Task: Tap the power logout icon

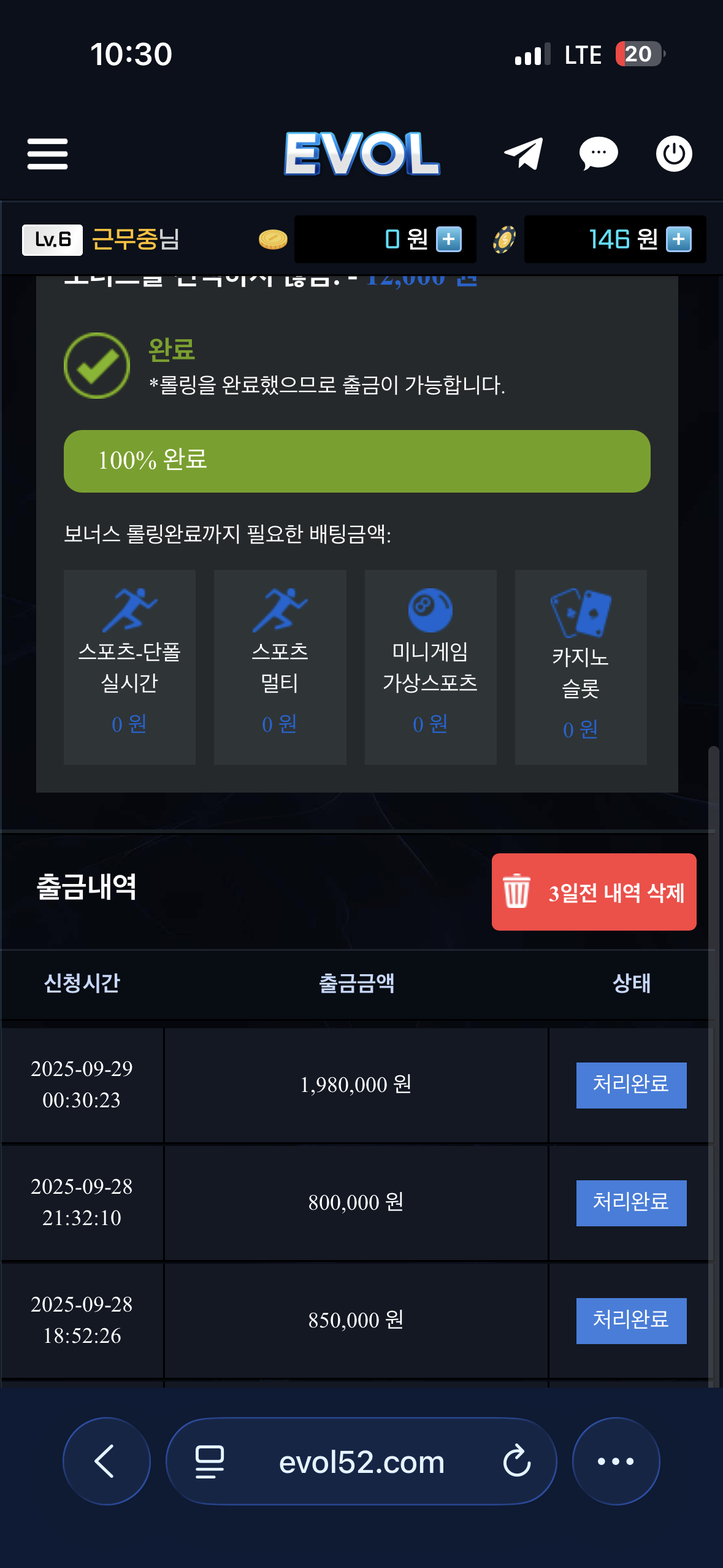Action: click(x=674, y=153)
